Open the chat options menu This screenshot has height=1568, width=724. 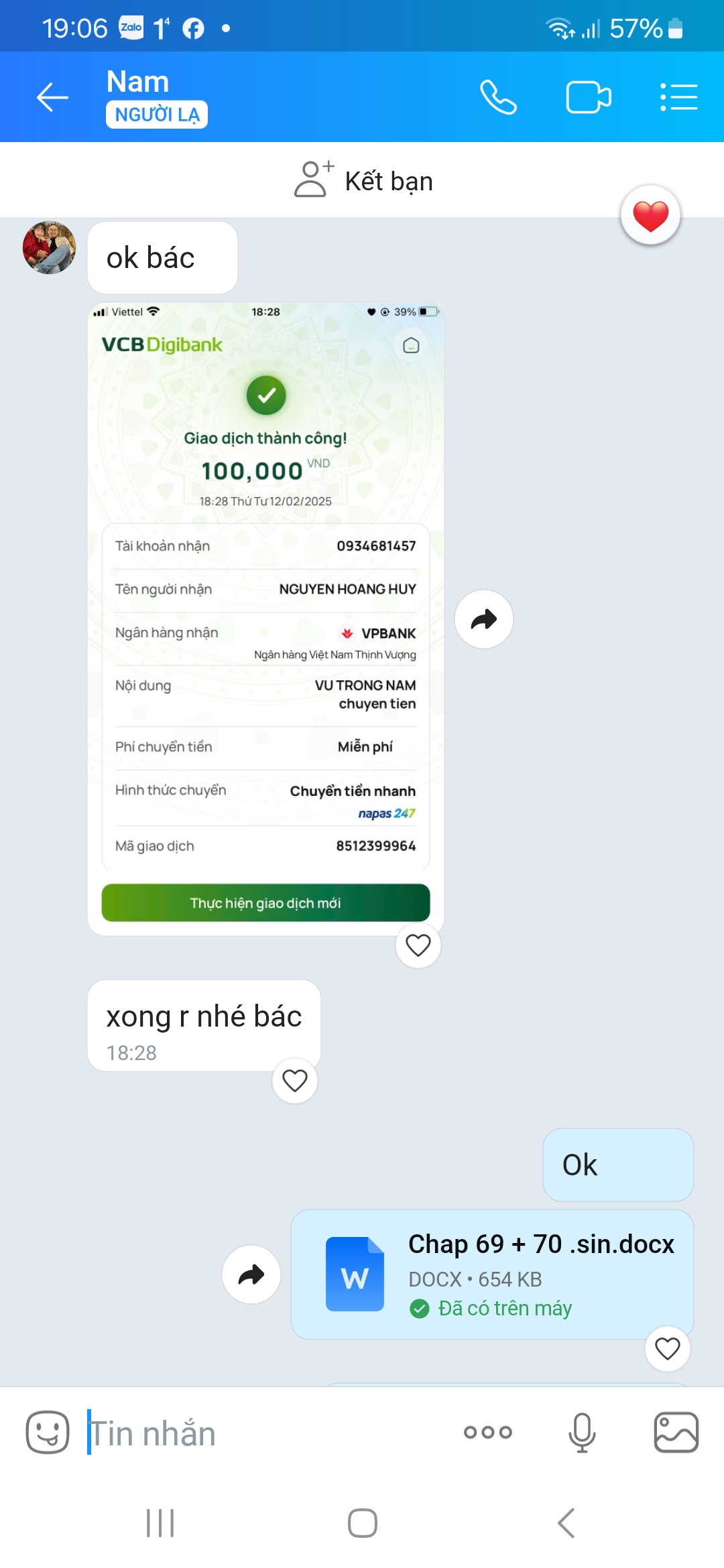[678, 98]
